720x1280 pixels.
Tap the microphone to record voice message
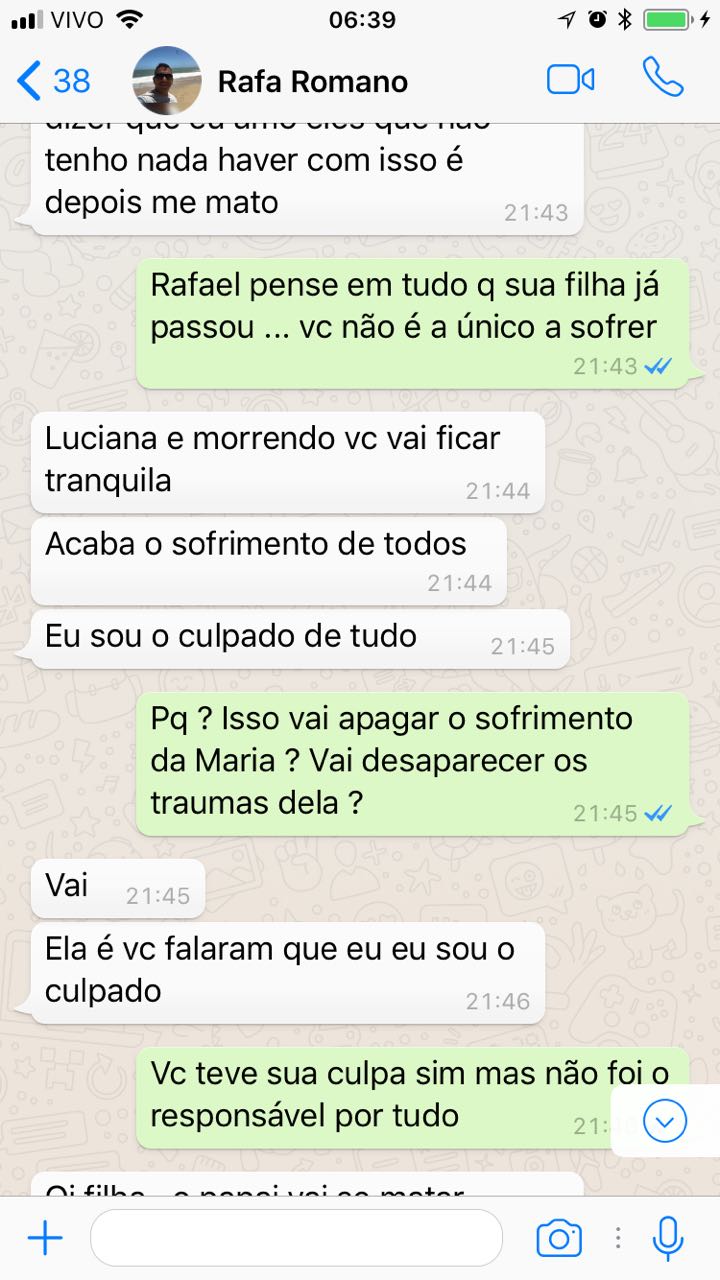tap(667, 1238)
